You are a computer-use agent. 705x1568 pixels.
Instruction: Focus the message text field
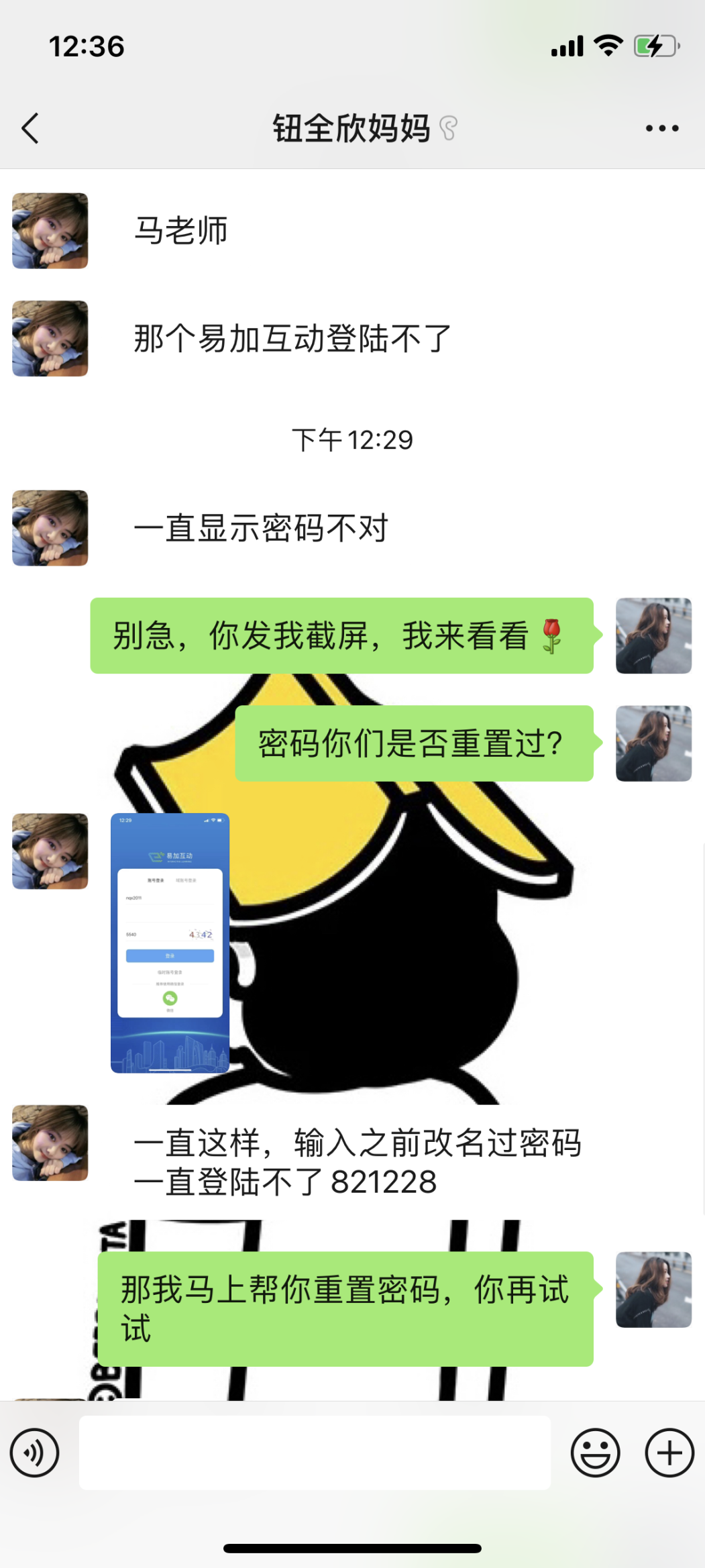point(315,1453)
